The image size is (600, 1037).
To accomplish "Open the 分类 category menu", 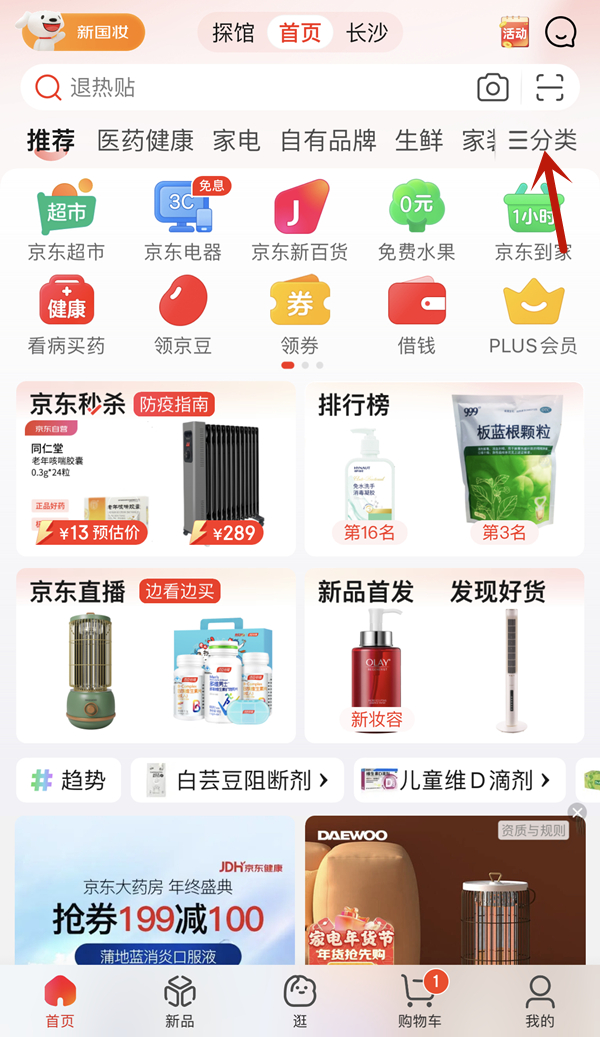I will coord(543,141).
